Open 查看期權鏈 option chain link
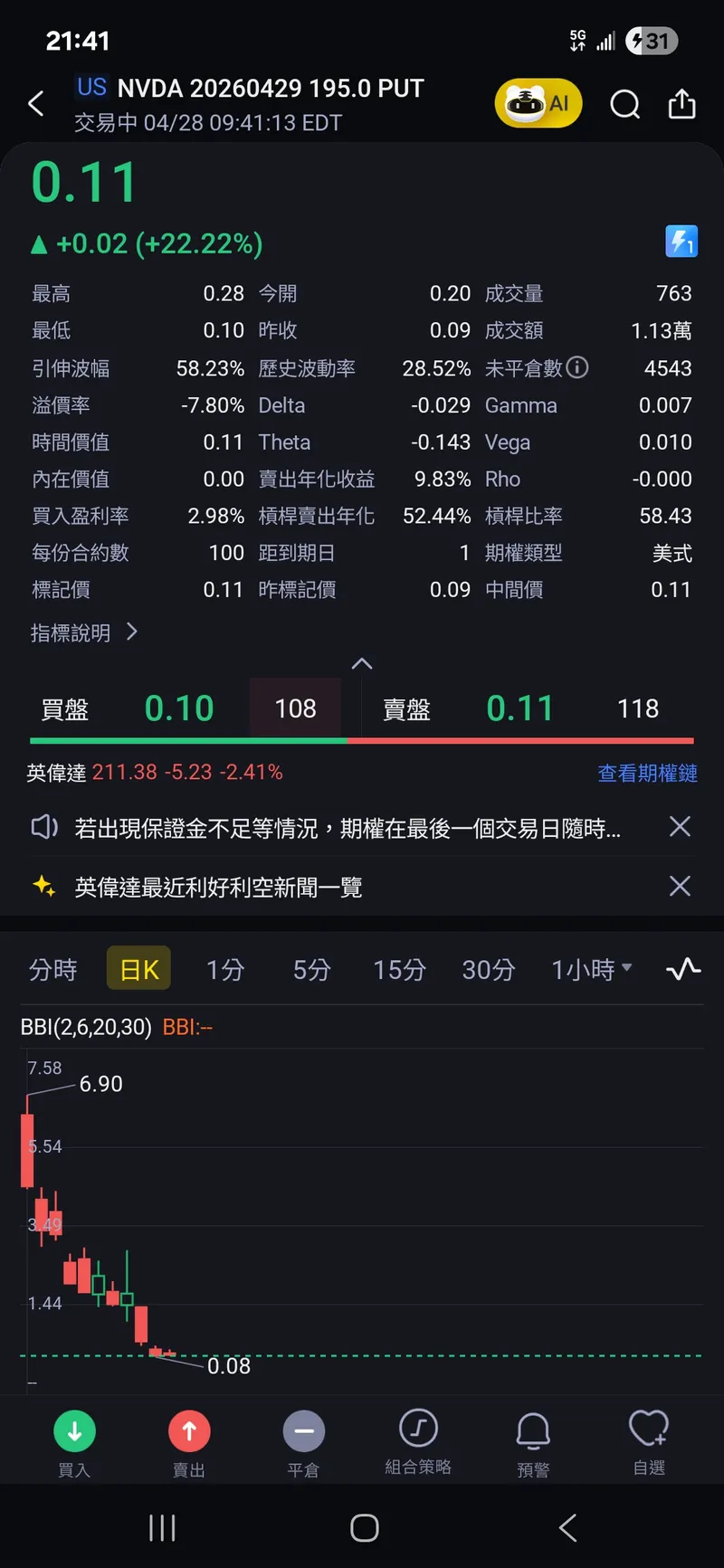Image resolution: width=724 pixels, height=1568 pixels. pos(647,773)
